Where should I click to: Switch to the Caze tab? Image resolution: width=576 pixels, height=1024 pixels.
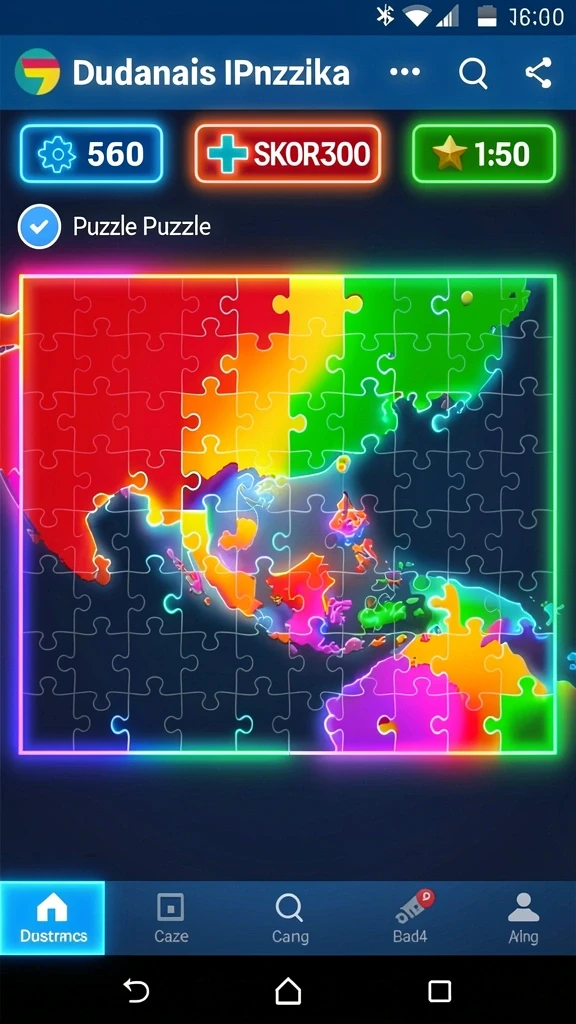171,918
